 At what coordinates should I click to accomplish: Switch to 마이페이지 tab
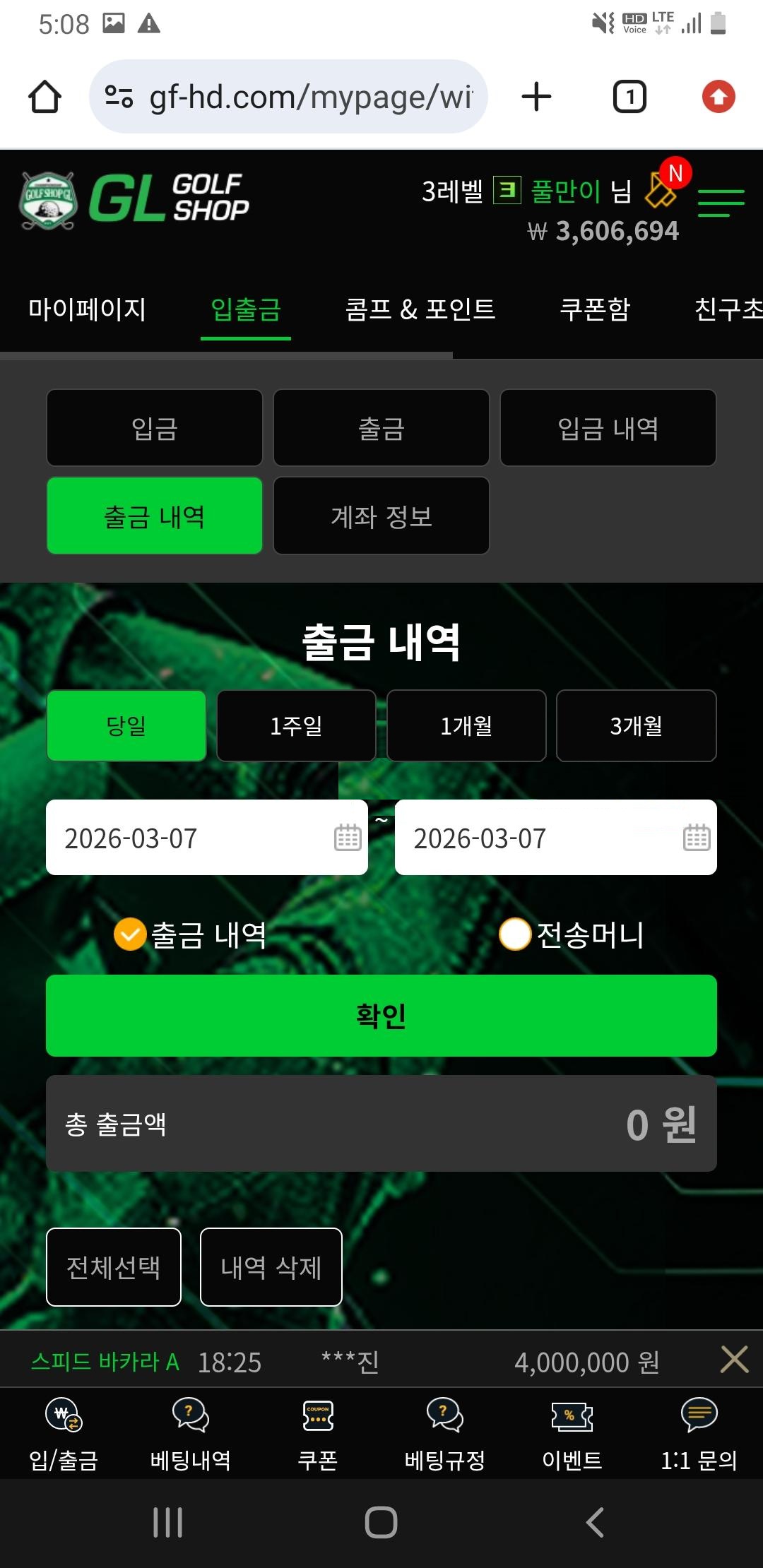(87, 309)
